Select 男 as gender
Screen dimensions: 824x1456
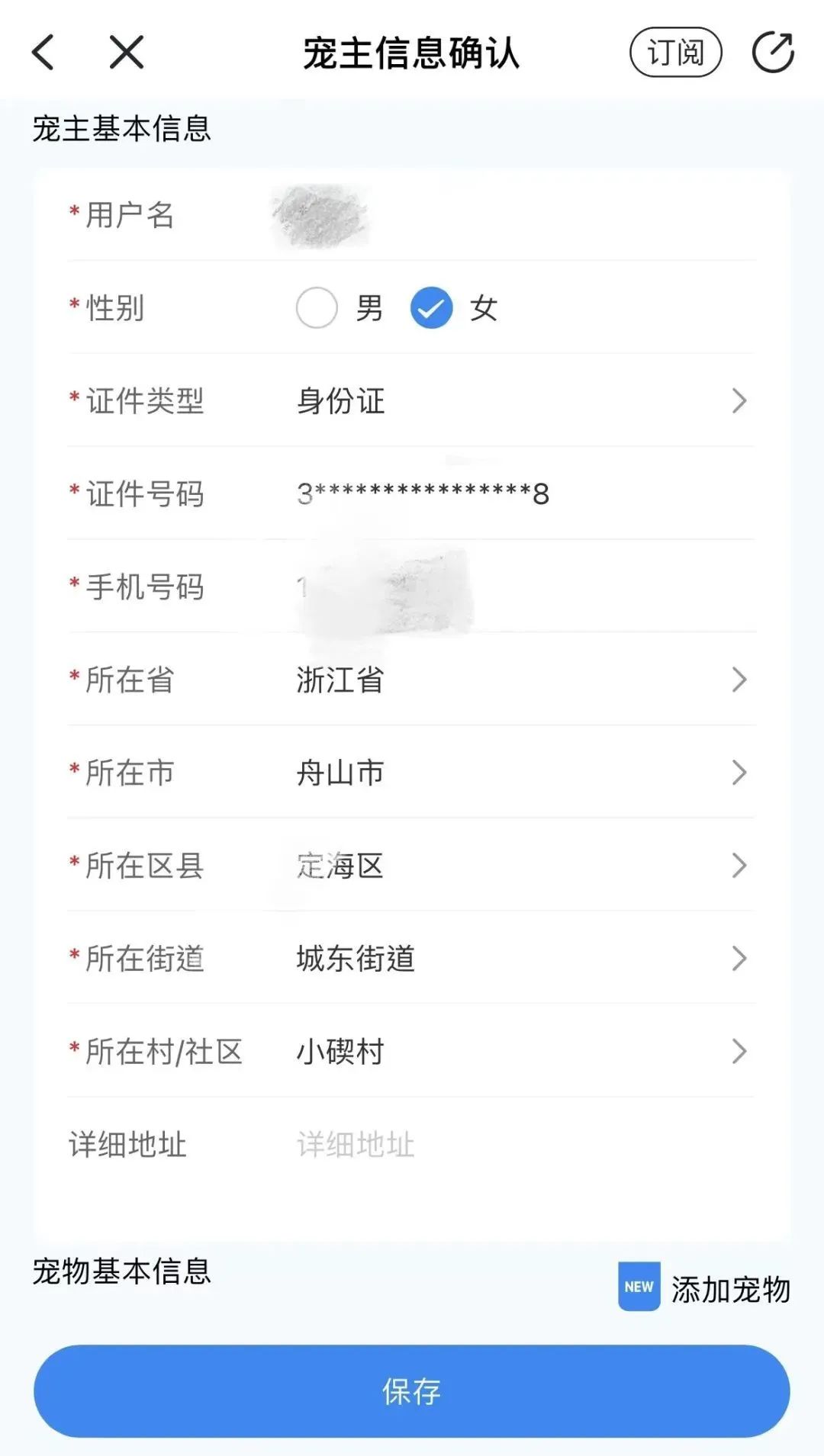(317, 308)
